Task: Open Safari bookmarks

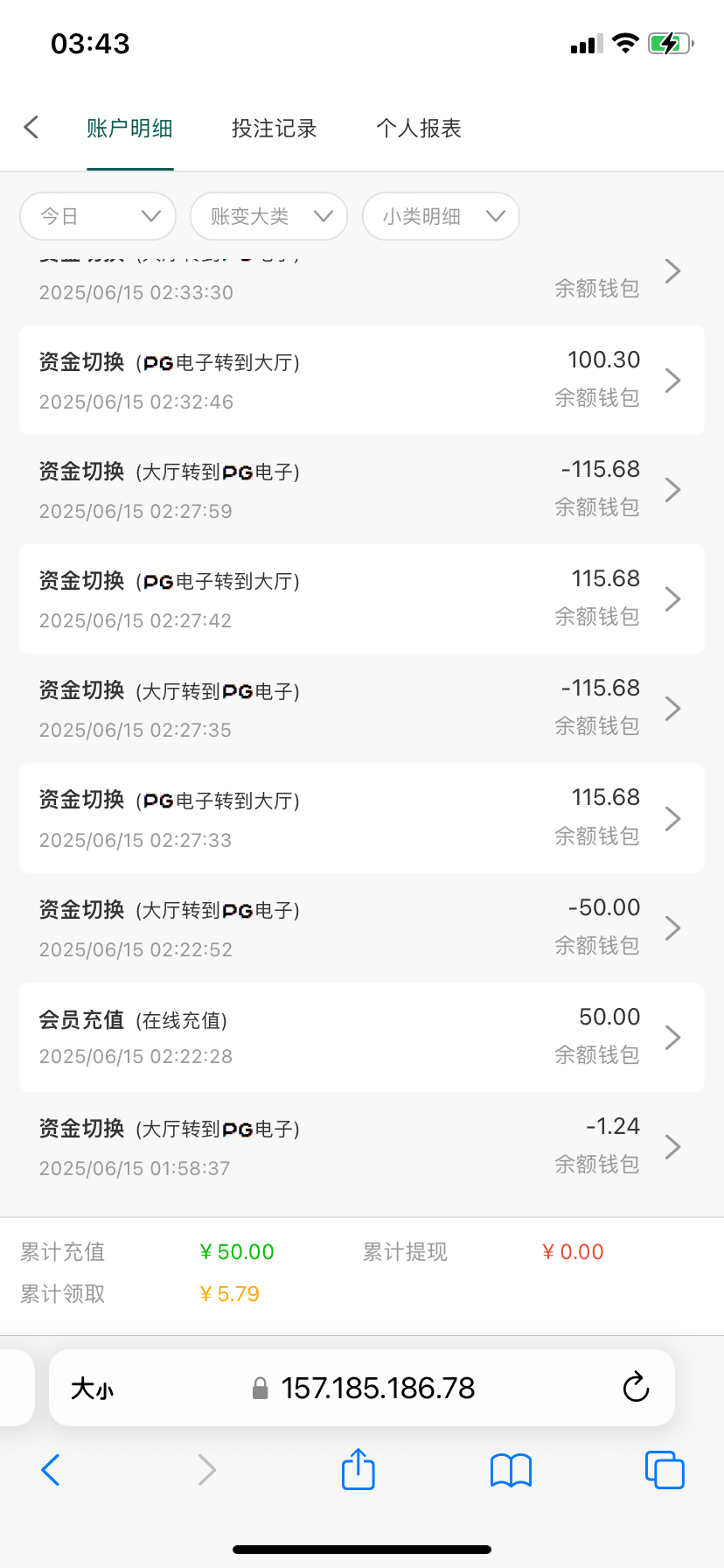Action: click(x=511, y=1470)
